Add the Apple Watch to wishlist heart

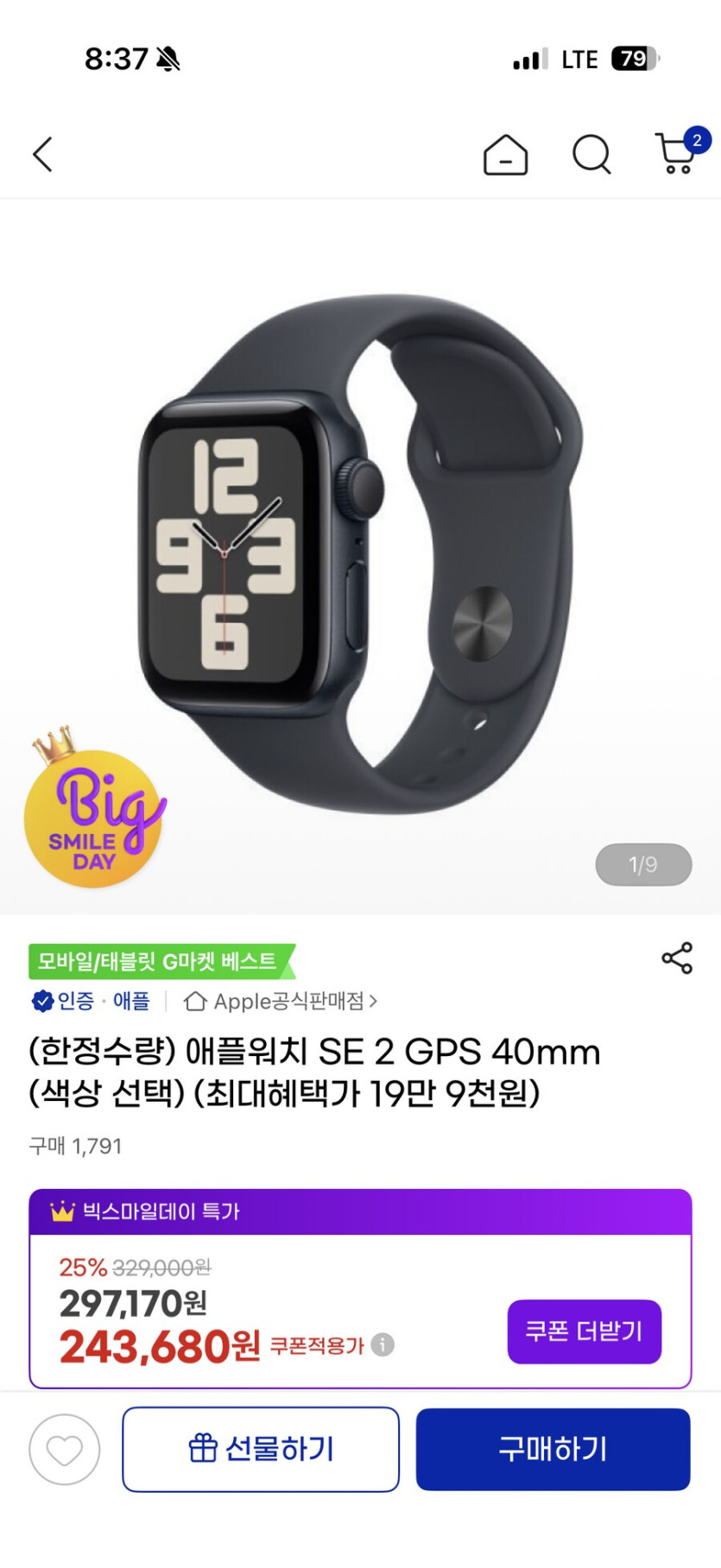point(64,1450)
